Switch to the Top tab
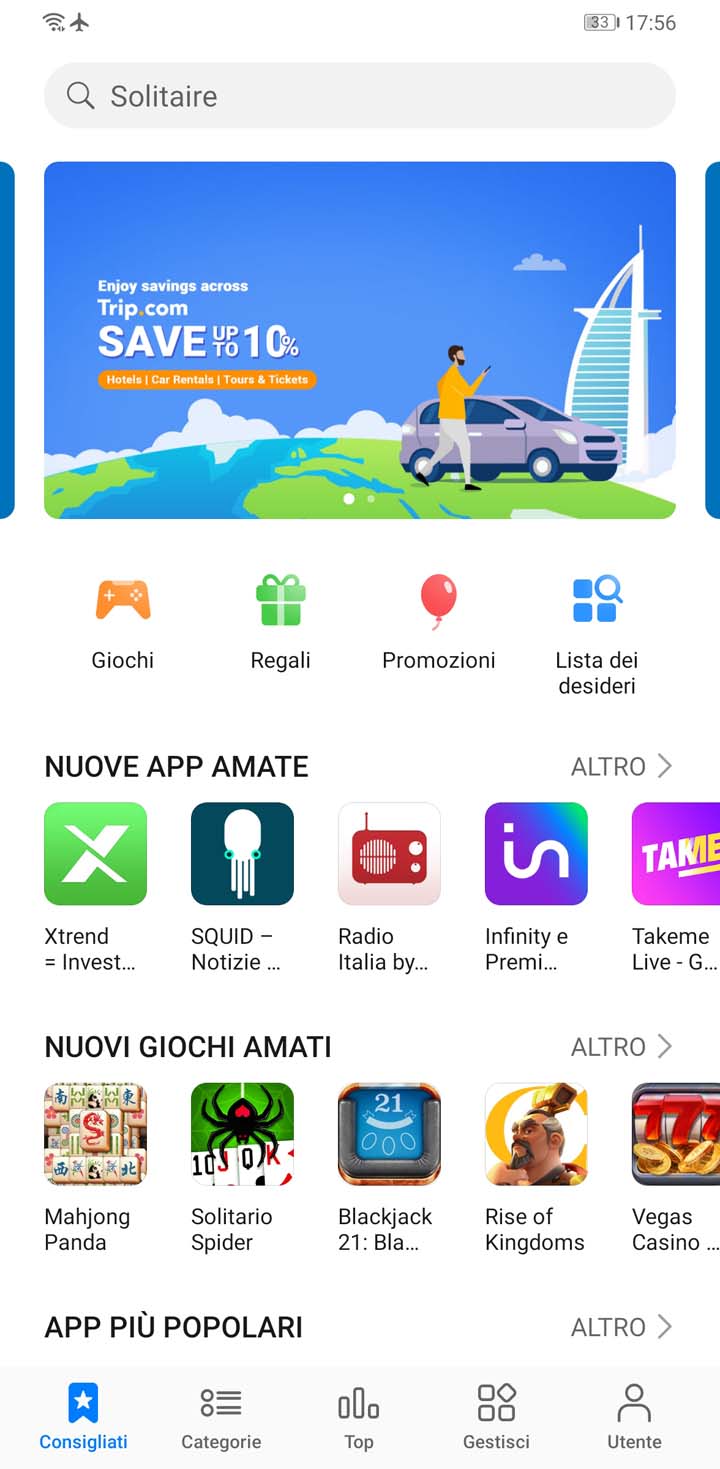 358,1417
